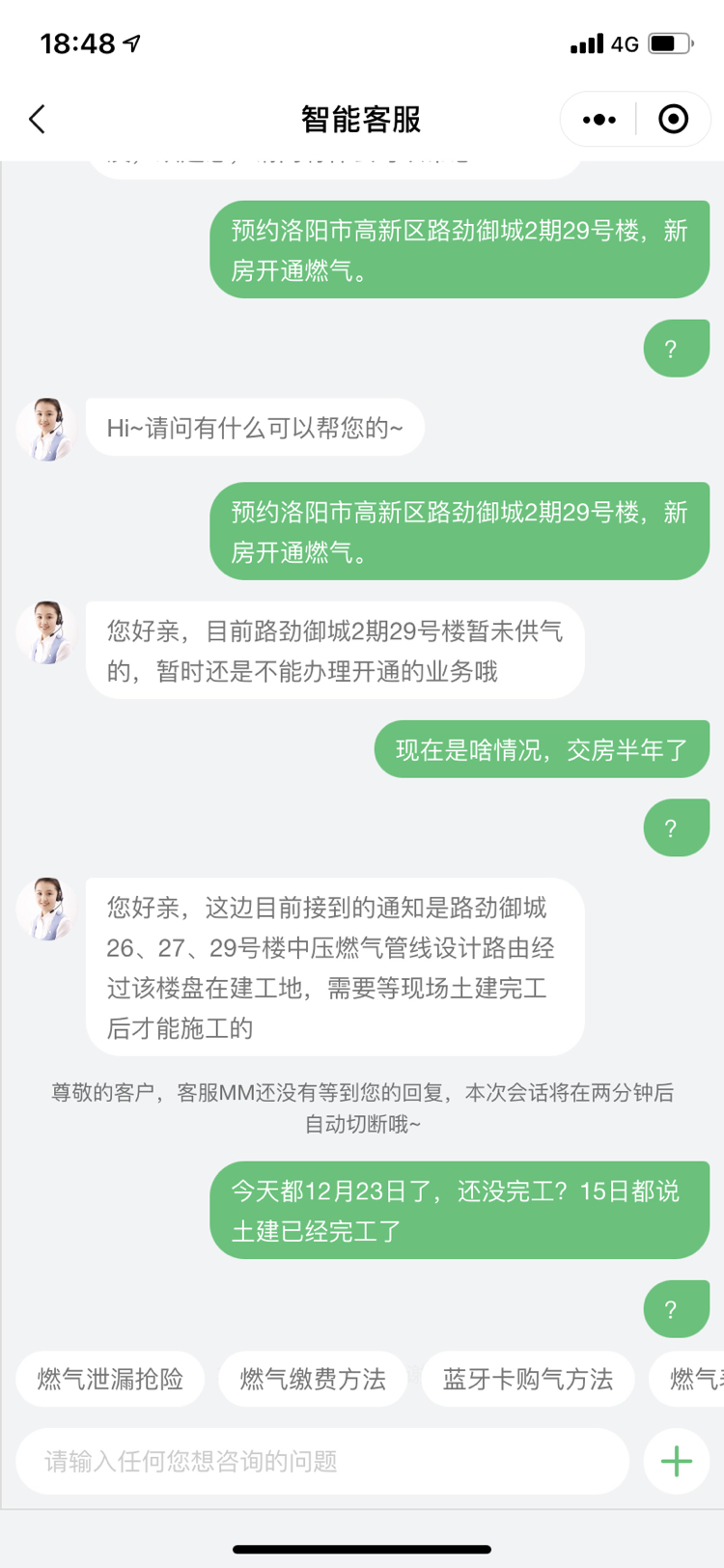Select the 燃气缴费方法 quick question chip

[x=313, y=1379]
